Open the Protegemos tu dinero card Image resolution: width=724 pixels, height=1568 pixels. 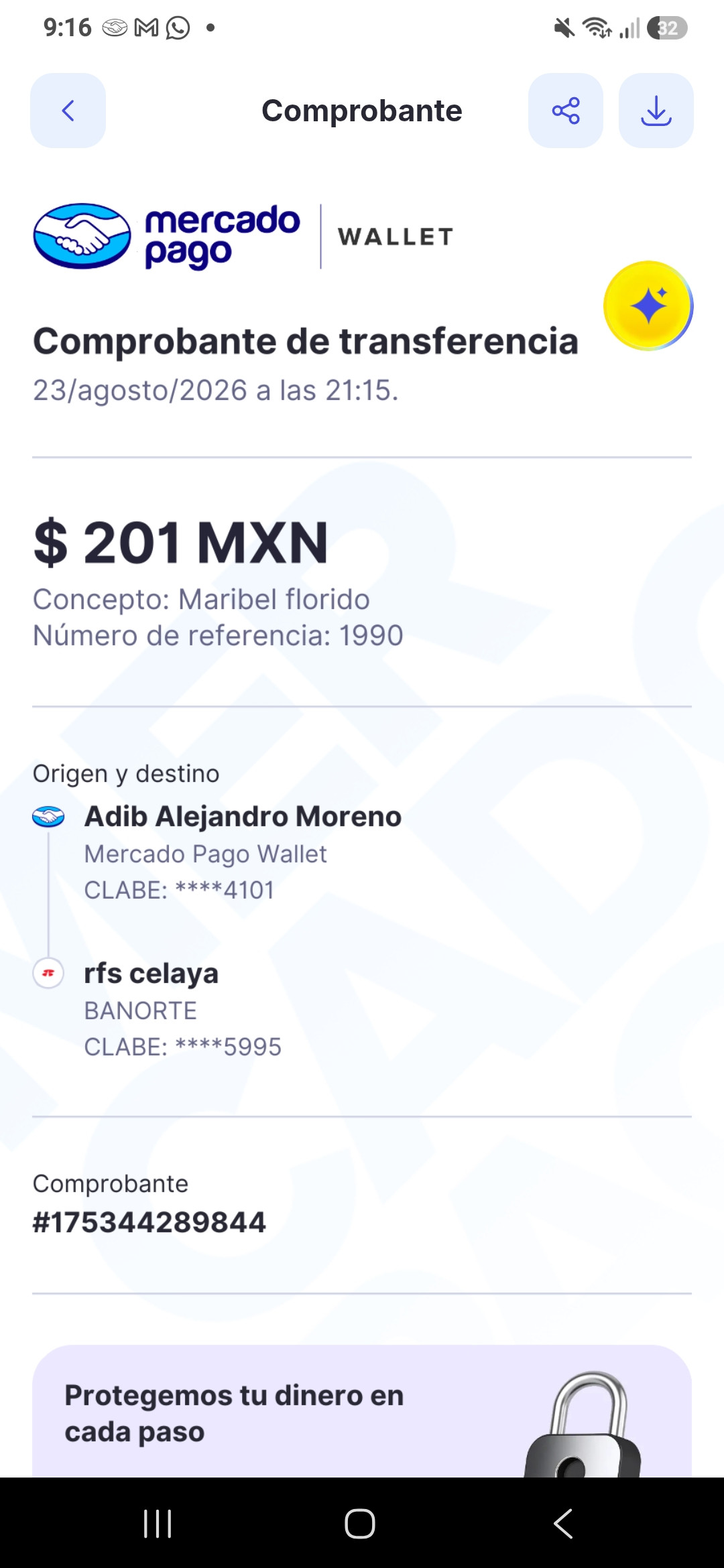(362, 1411)
